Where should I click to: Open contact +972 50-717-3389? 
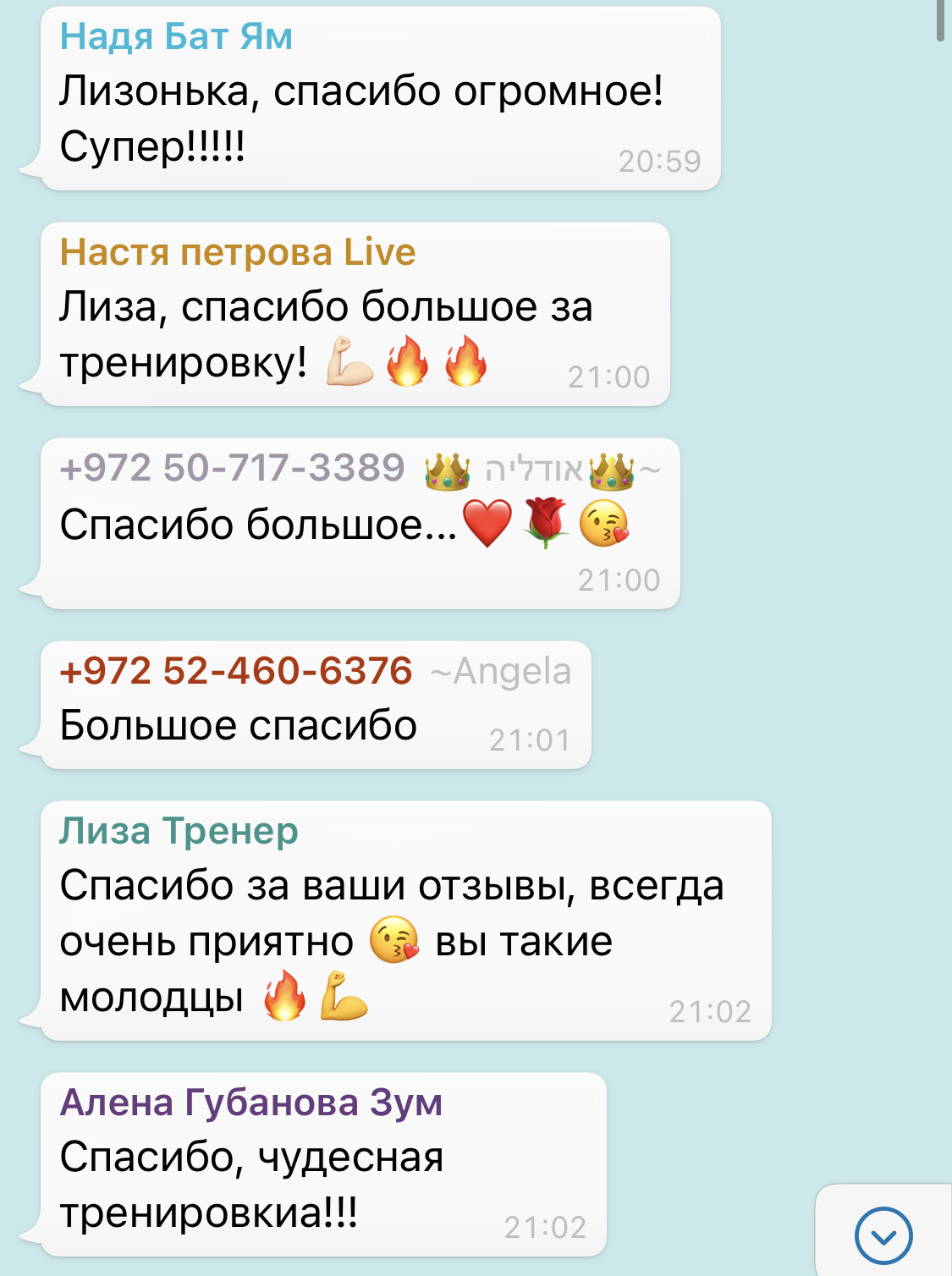coord(233,468)
